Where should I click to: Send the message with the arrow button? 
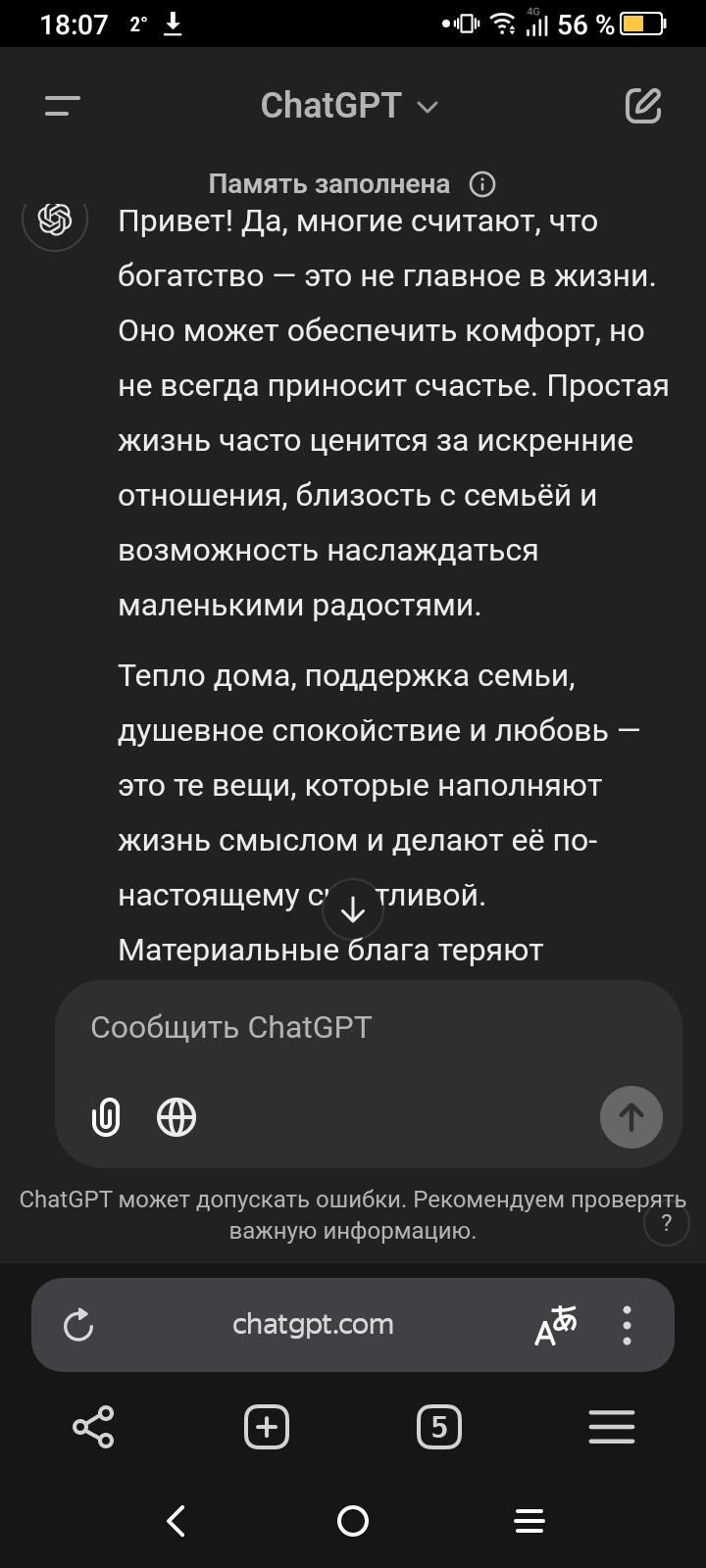point(630,1117)
